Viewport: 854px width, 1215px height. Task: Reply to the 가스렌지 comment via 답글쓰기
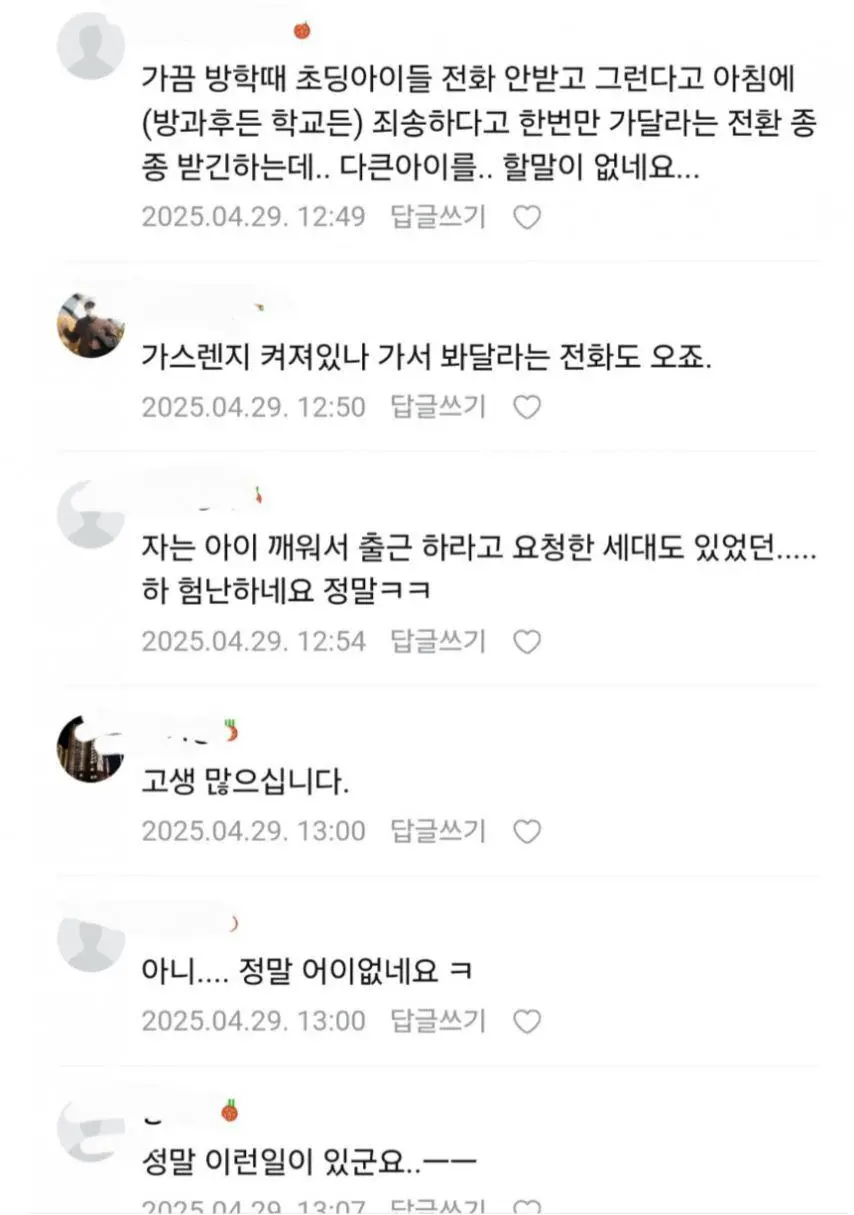click(437, 407)
